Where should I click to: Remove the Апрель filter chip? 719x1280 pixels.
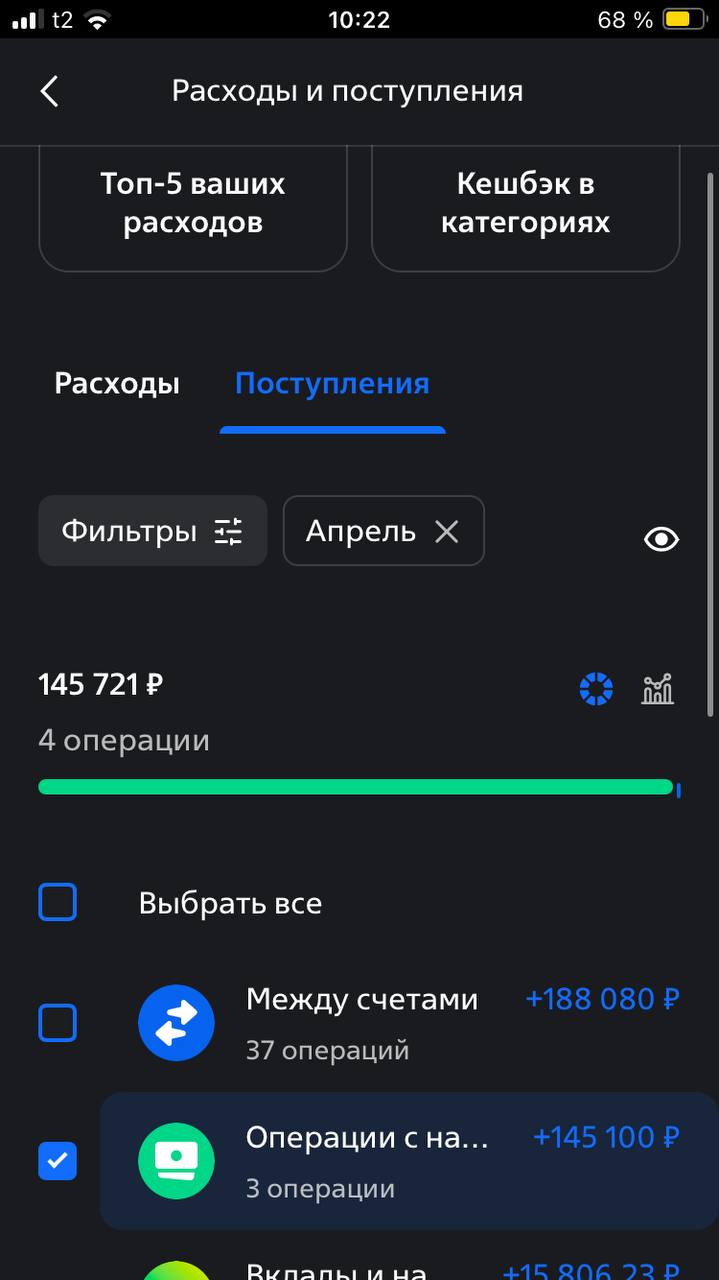[447, 532]
